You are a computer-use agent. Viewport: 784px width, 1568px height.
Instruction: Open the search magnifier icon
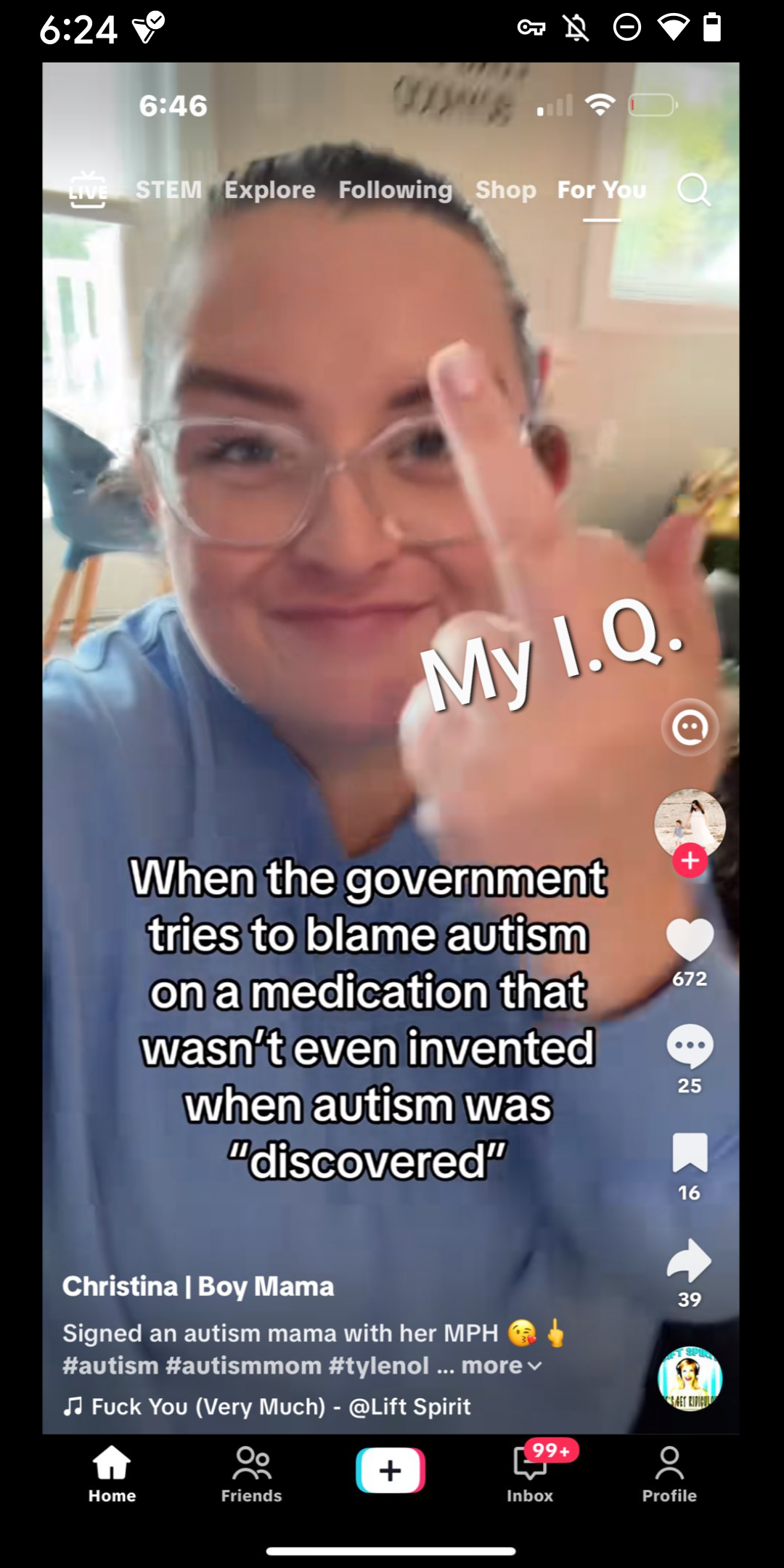693,190
